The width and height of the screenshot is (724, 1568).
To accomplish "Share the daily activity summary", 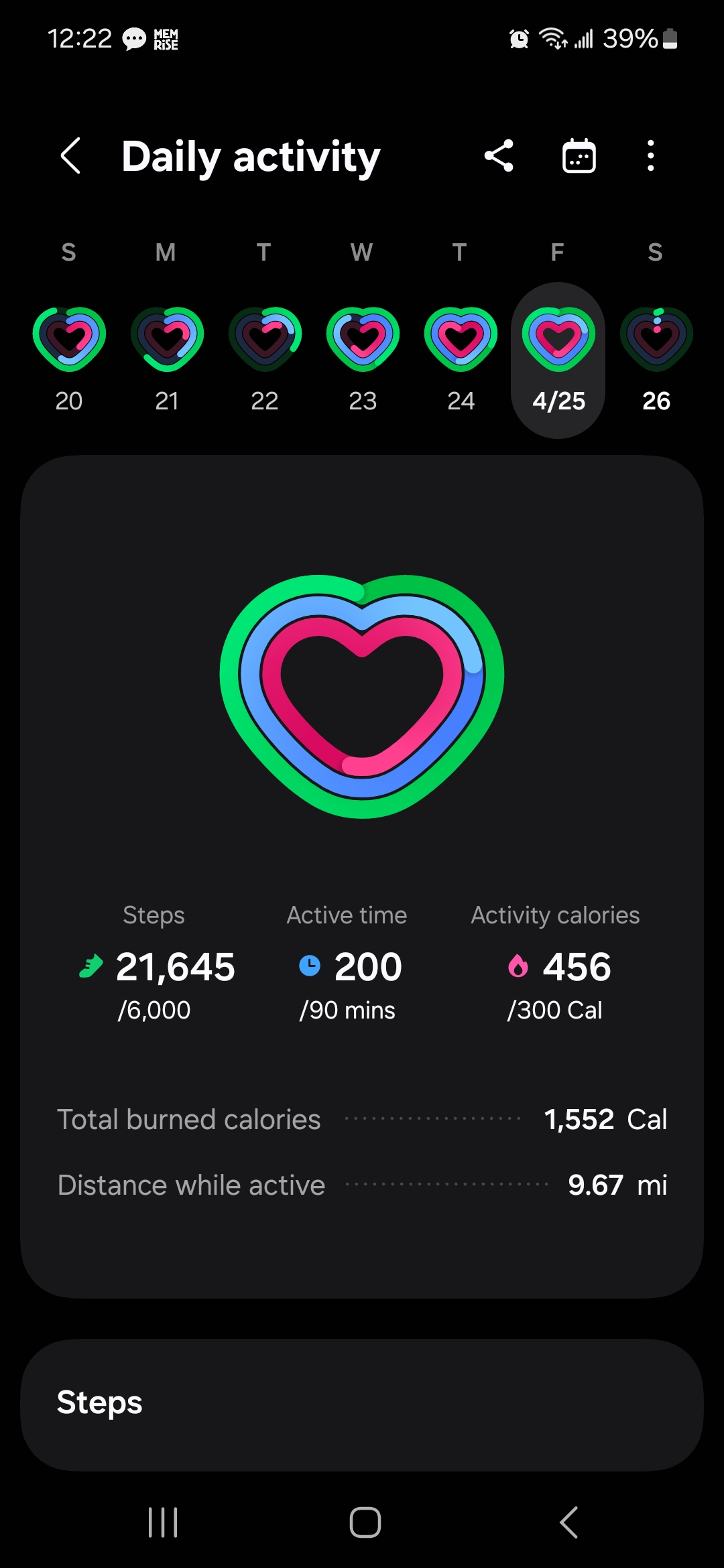I will tap(499, 157).
